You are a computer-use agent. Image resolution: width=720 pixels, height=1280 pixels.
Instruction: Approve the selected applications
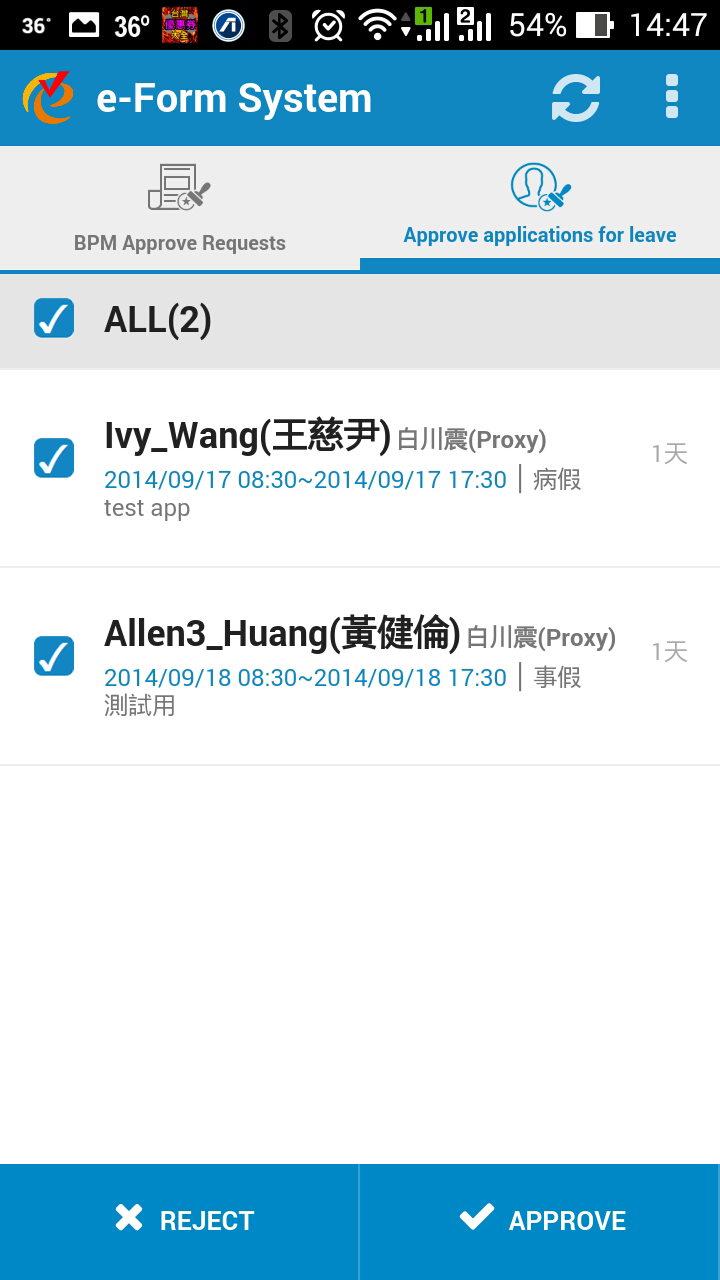[541, 1220]
